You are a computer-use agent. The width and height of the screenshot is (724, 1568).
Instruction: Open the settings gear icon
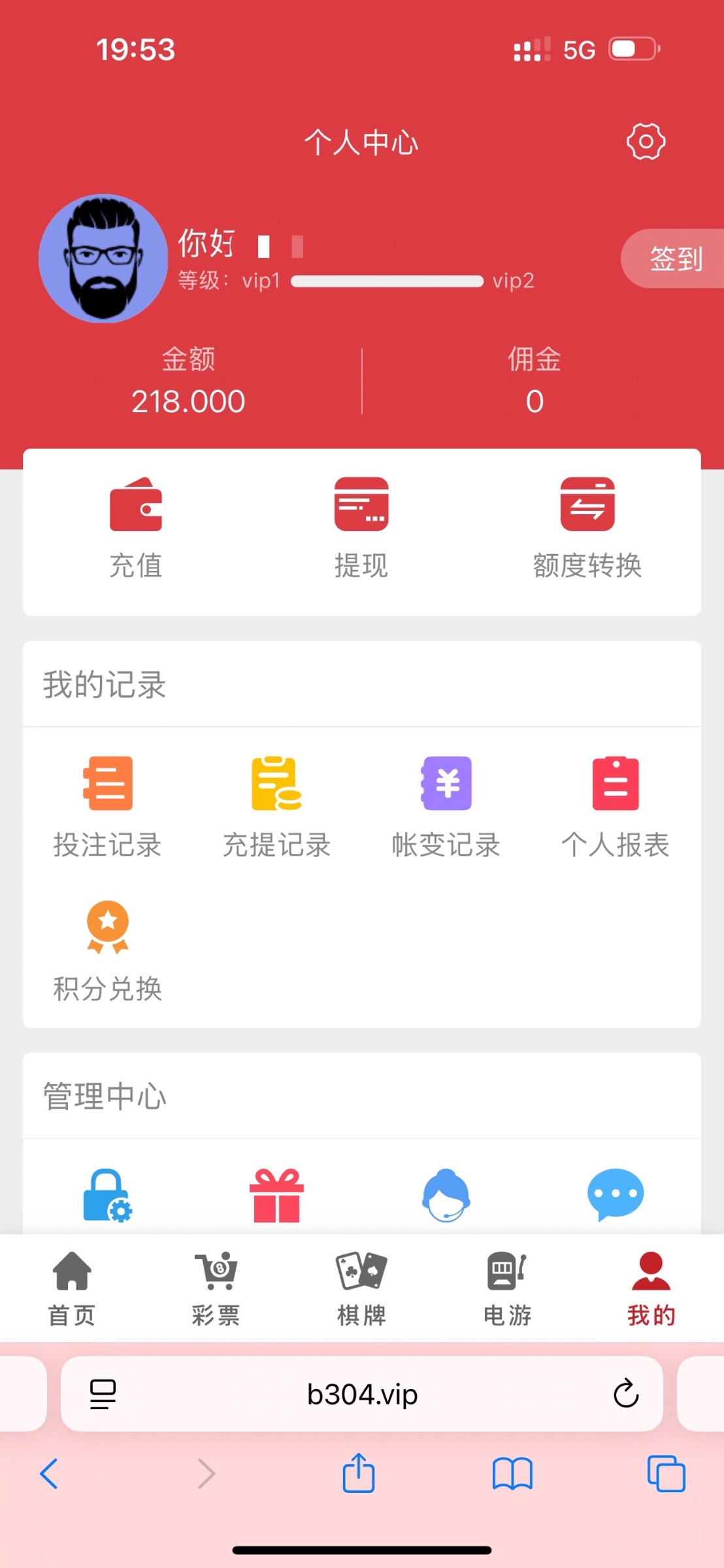click(x=646, y=142)
